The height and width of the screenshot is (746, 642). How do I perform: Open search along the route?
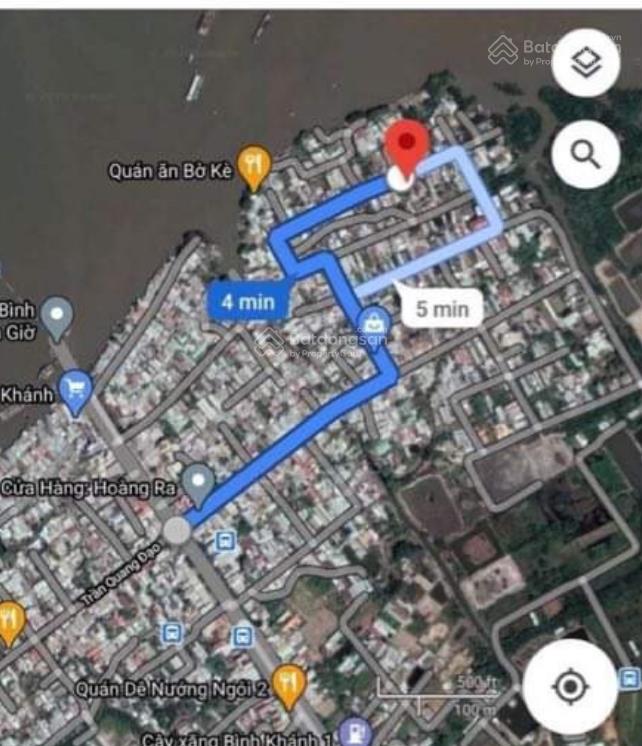click(585, 154)
